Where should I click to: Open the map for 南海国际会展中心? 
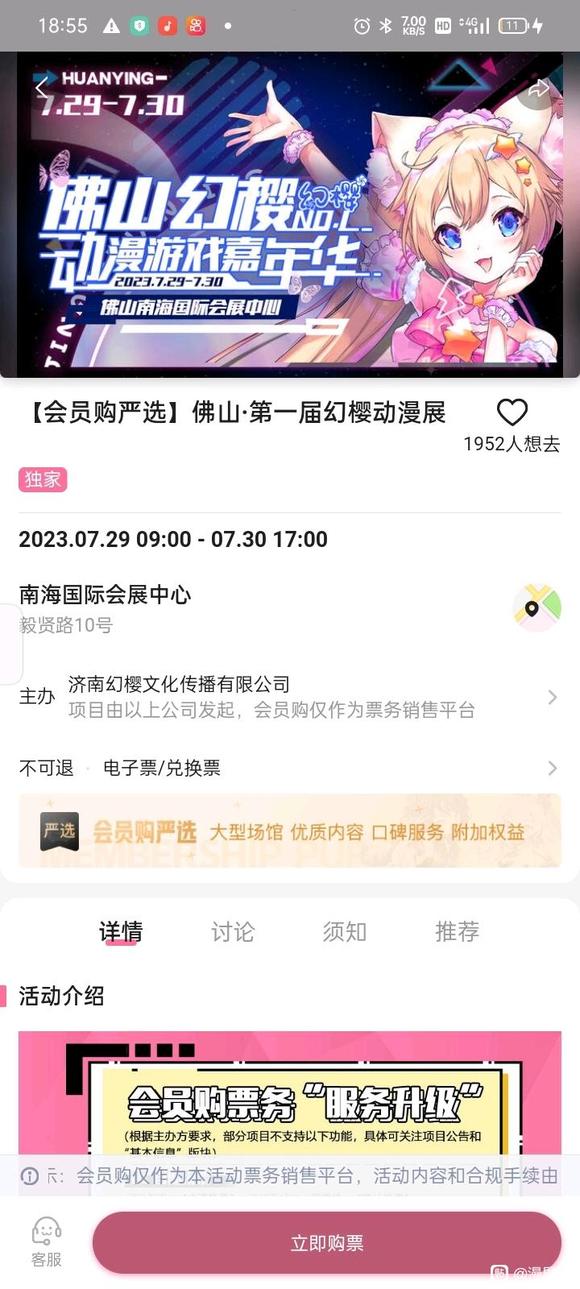click(537, 608)
